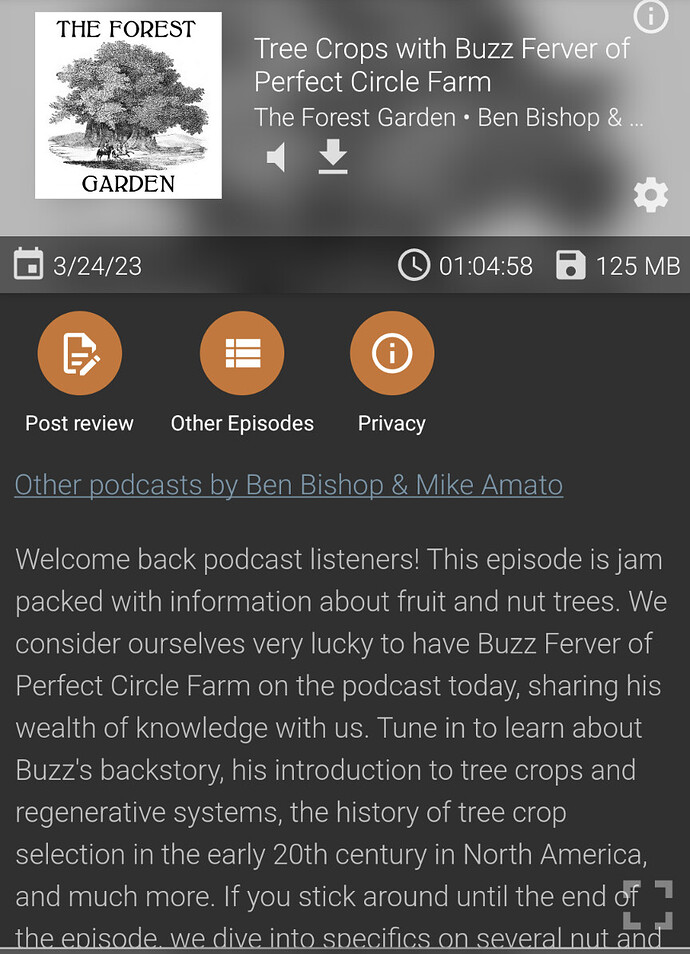Viewport: 690px width, 954px height.
Task: Download this episode
Action: (x=333, y=157)
